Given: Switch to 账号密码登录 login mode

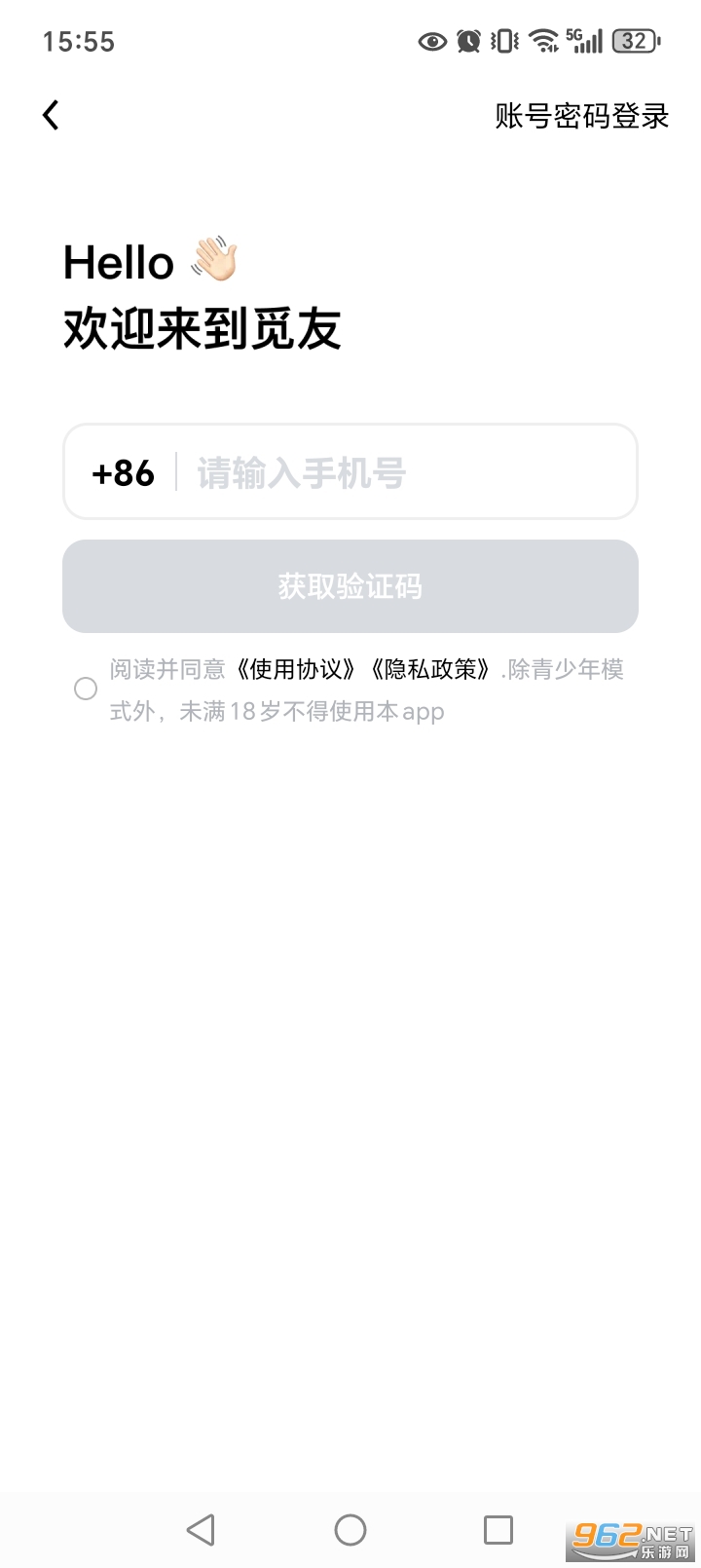Looking at the screenshot, I should click(581, 115).
